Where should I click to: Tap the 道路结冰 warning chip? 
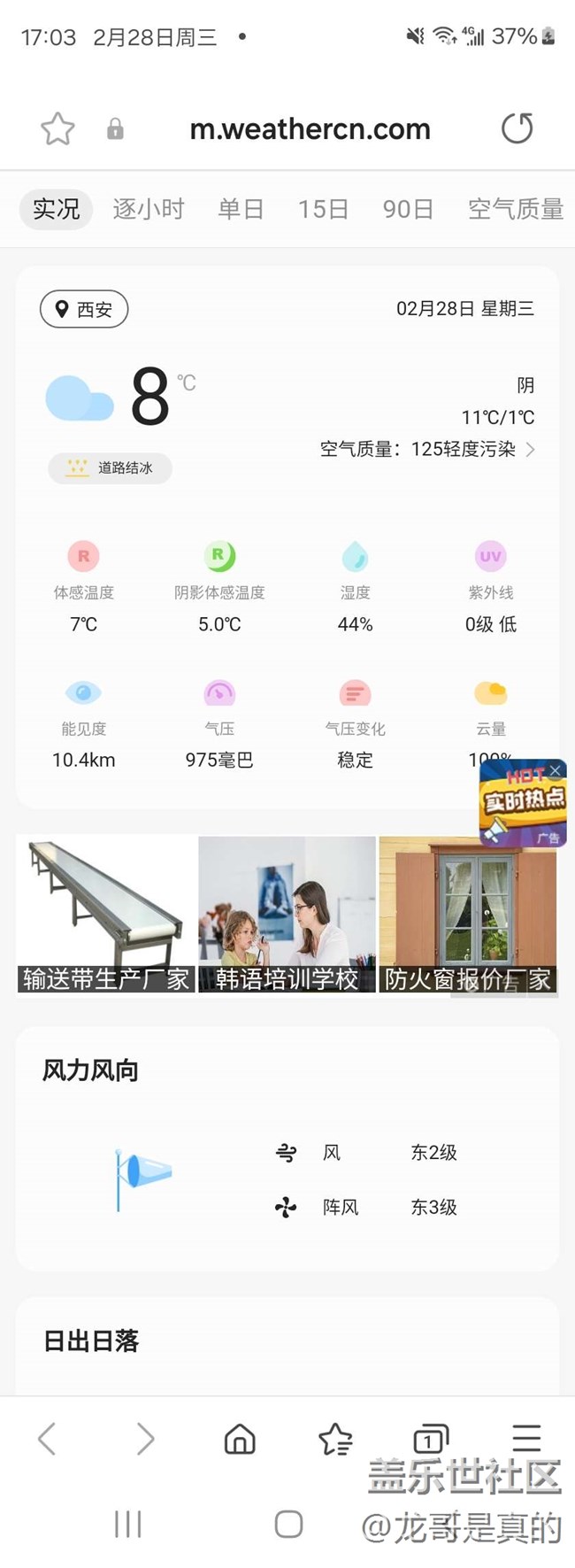(110, 467)
